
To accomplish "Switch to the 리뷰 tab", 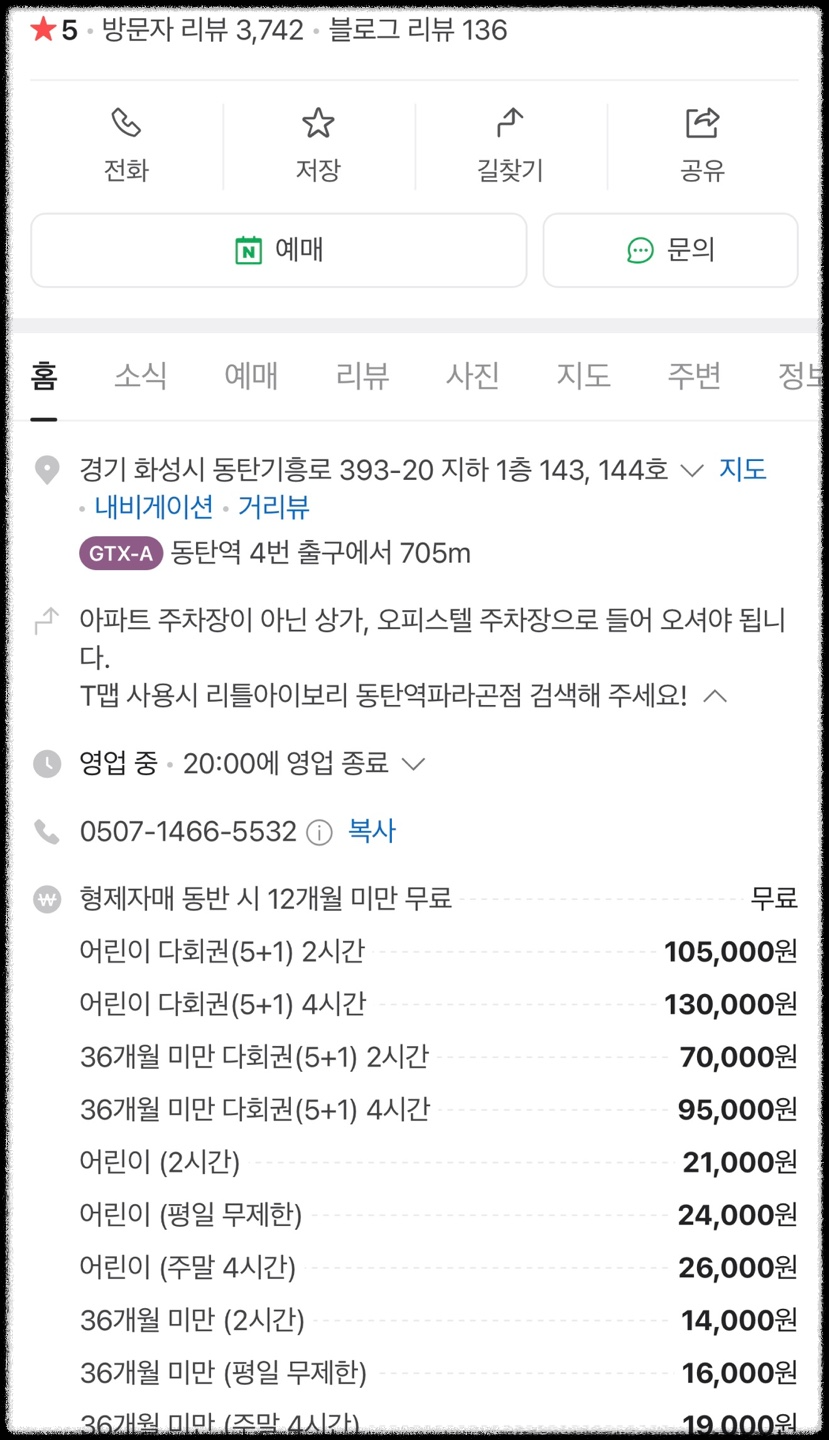I will [x=361, y=376].
